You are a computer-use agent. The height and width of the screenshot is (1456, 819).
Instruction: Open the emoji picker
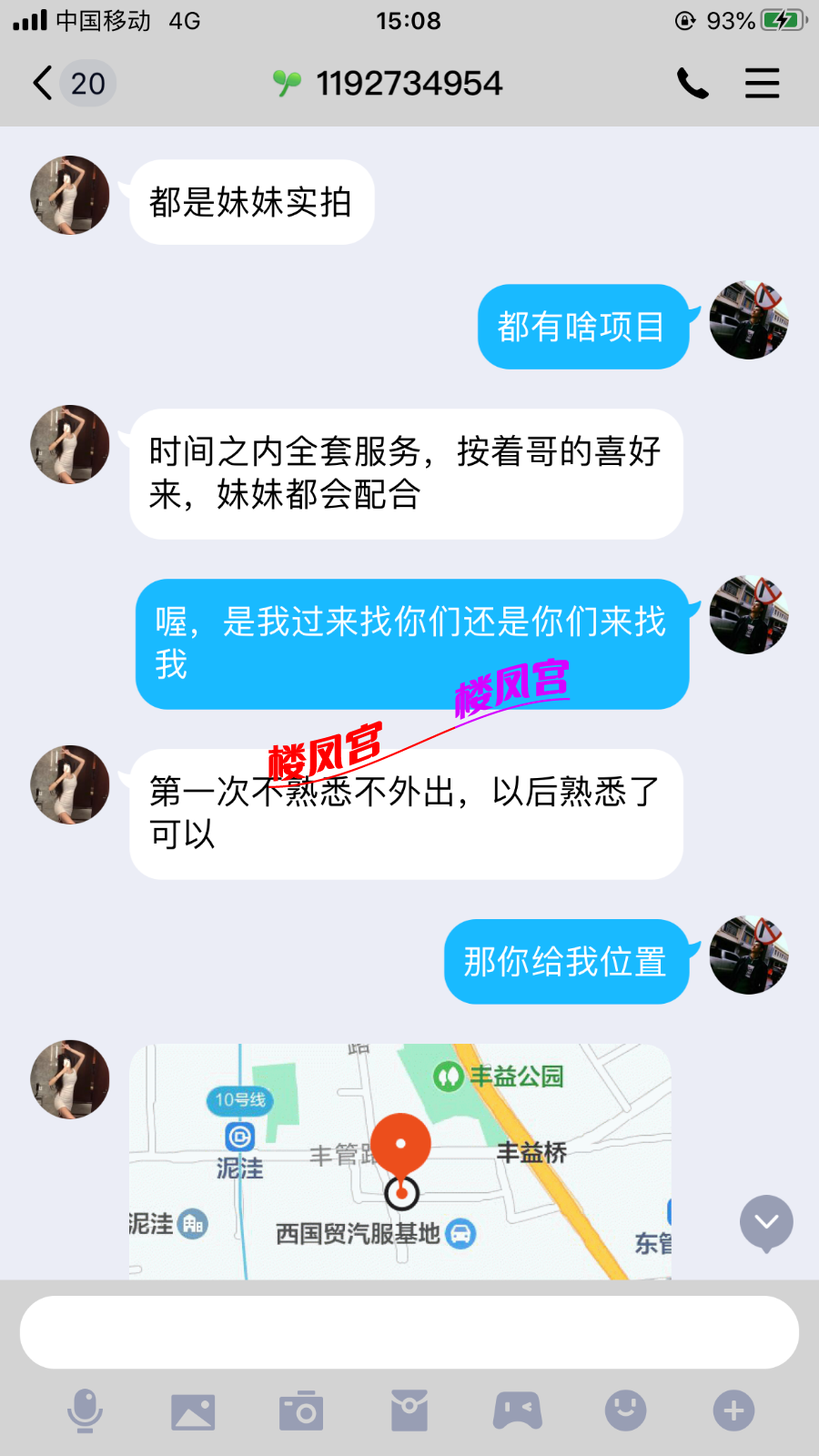(625, 1411)
